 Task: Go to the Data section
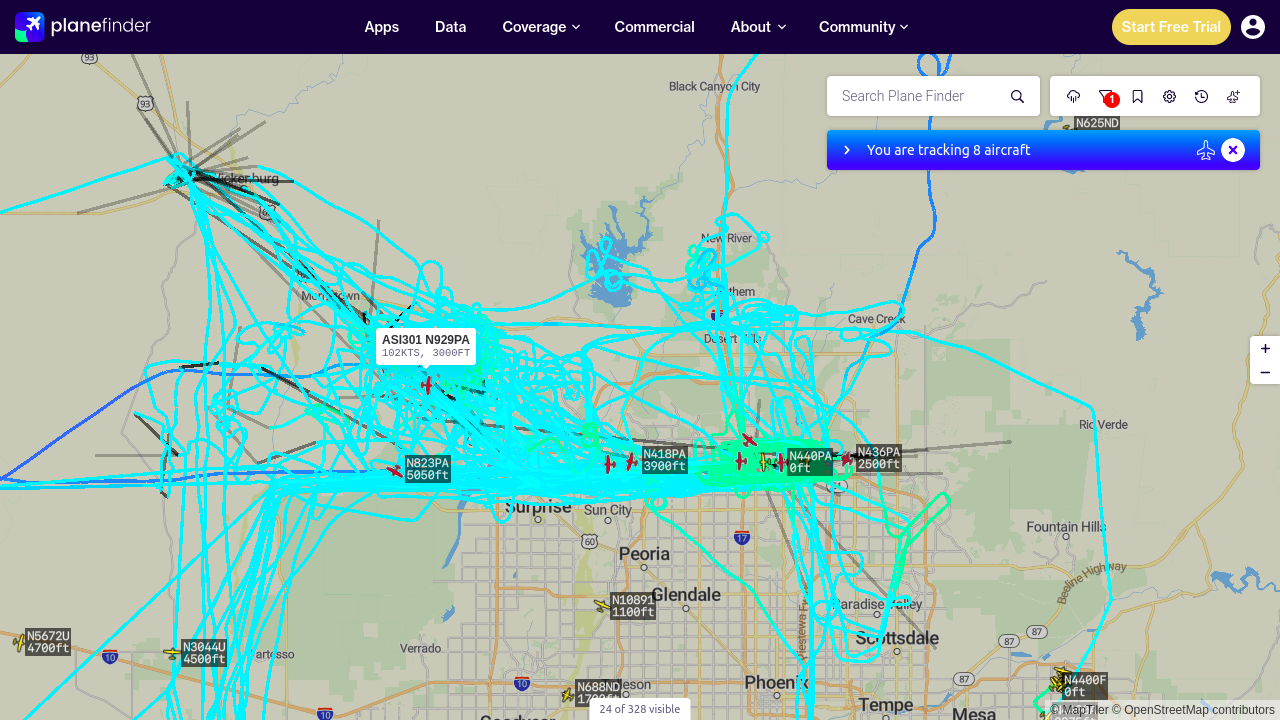pos(450,27)
